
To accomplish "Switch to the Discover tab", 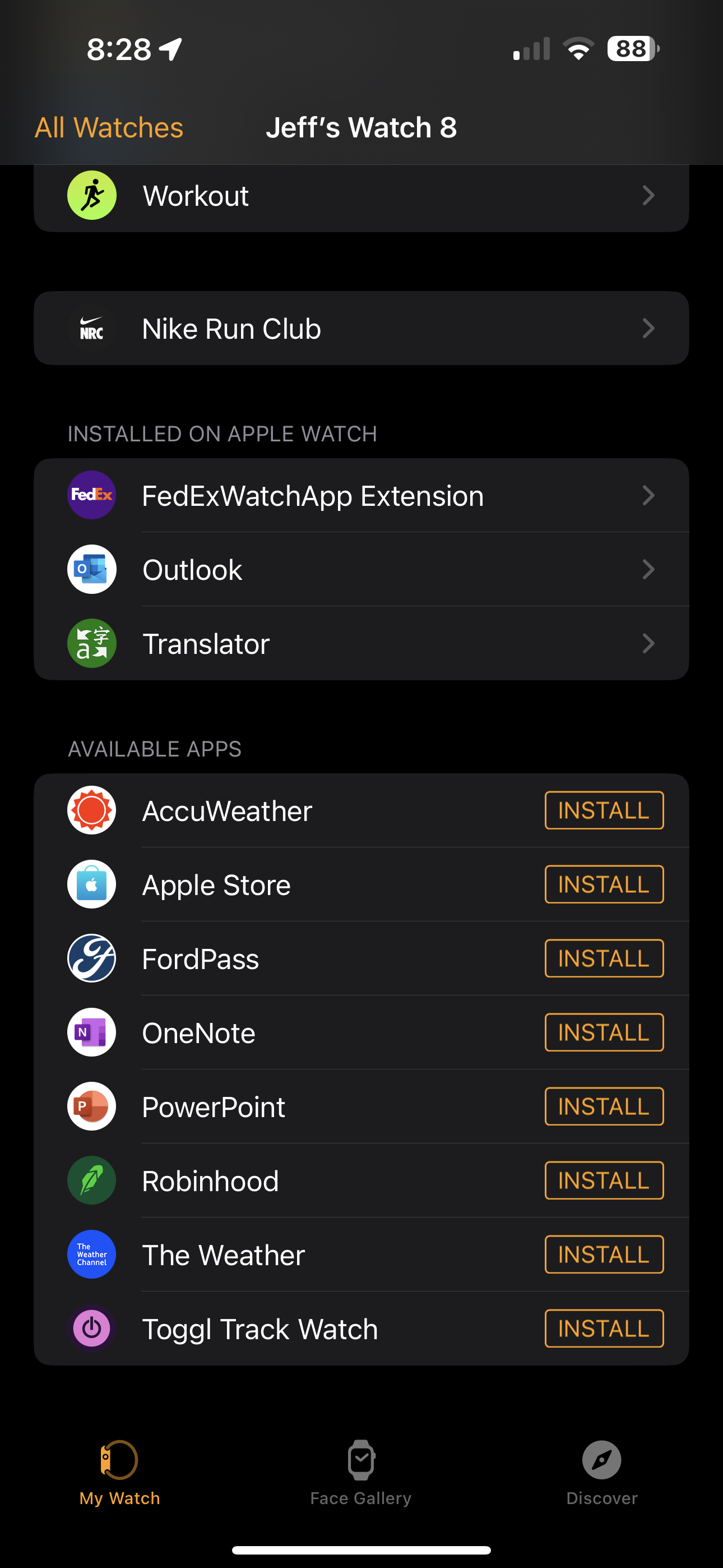I will [x=601, y=1472].
